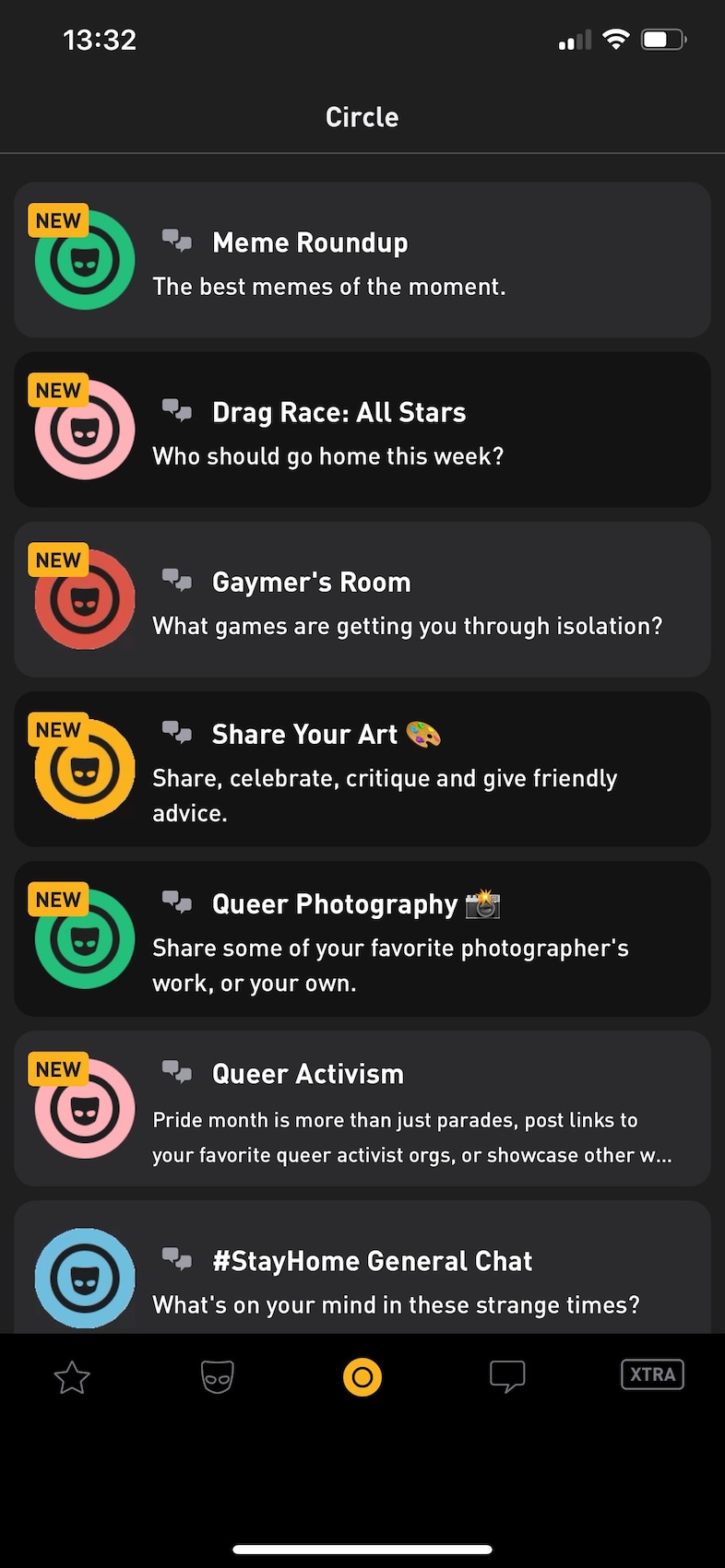Viewport: 725px width, 1568px height.
Task: Select the Grindr mask profiles icon
Action: click(217, 1376)
